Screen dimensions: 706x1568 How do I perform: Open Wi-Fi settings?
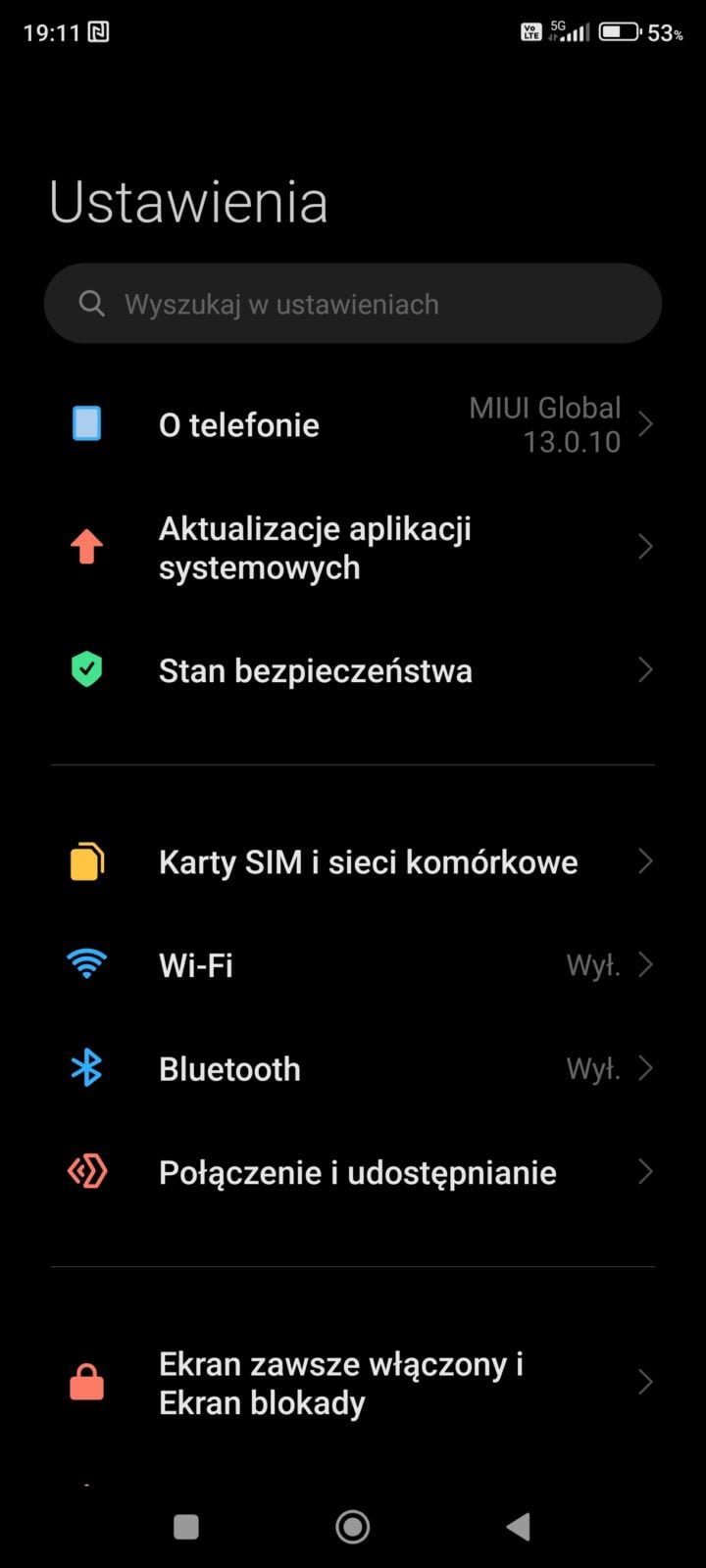353,965
